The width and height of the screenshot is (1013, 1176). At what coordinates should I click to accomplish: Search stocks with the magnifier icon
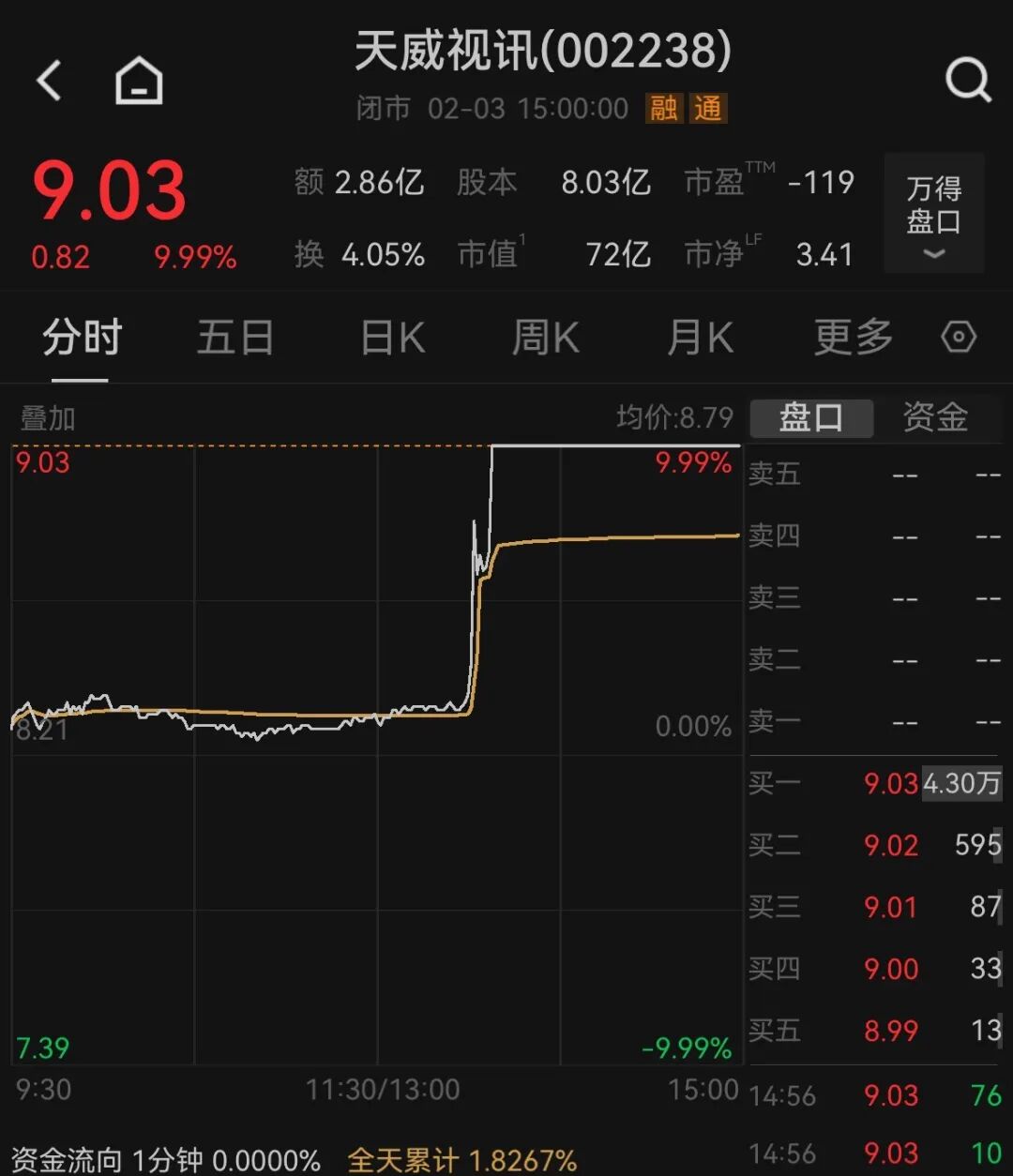[x=968, y=81]
